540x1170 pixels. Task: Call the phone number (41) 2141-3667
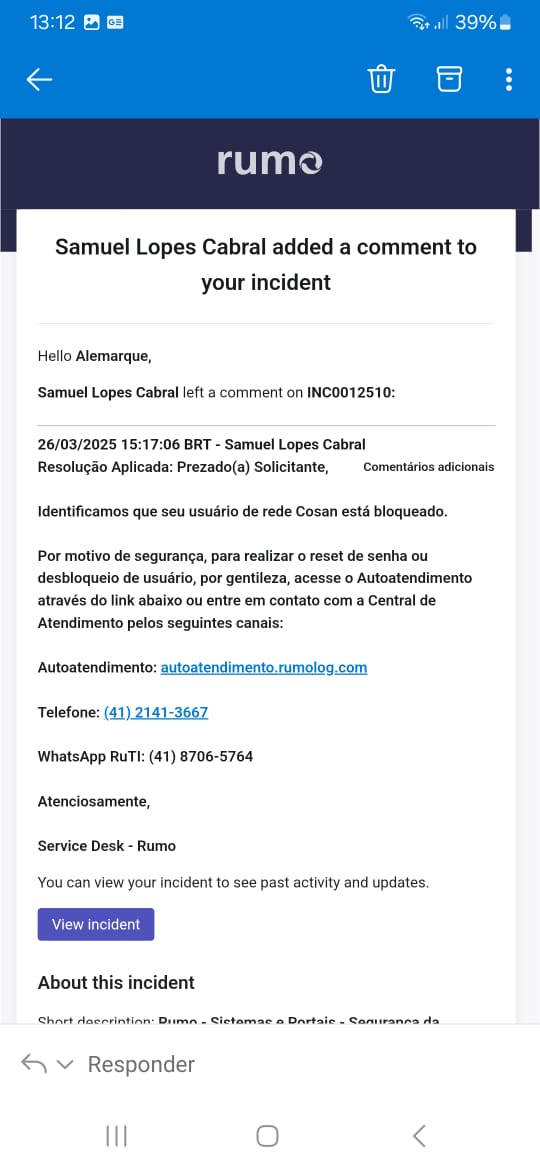click(x=156, y=713)
